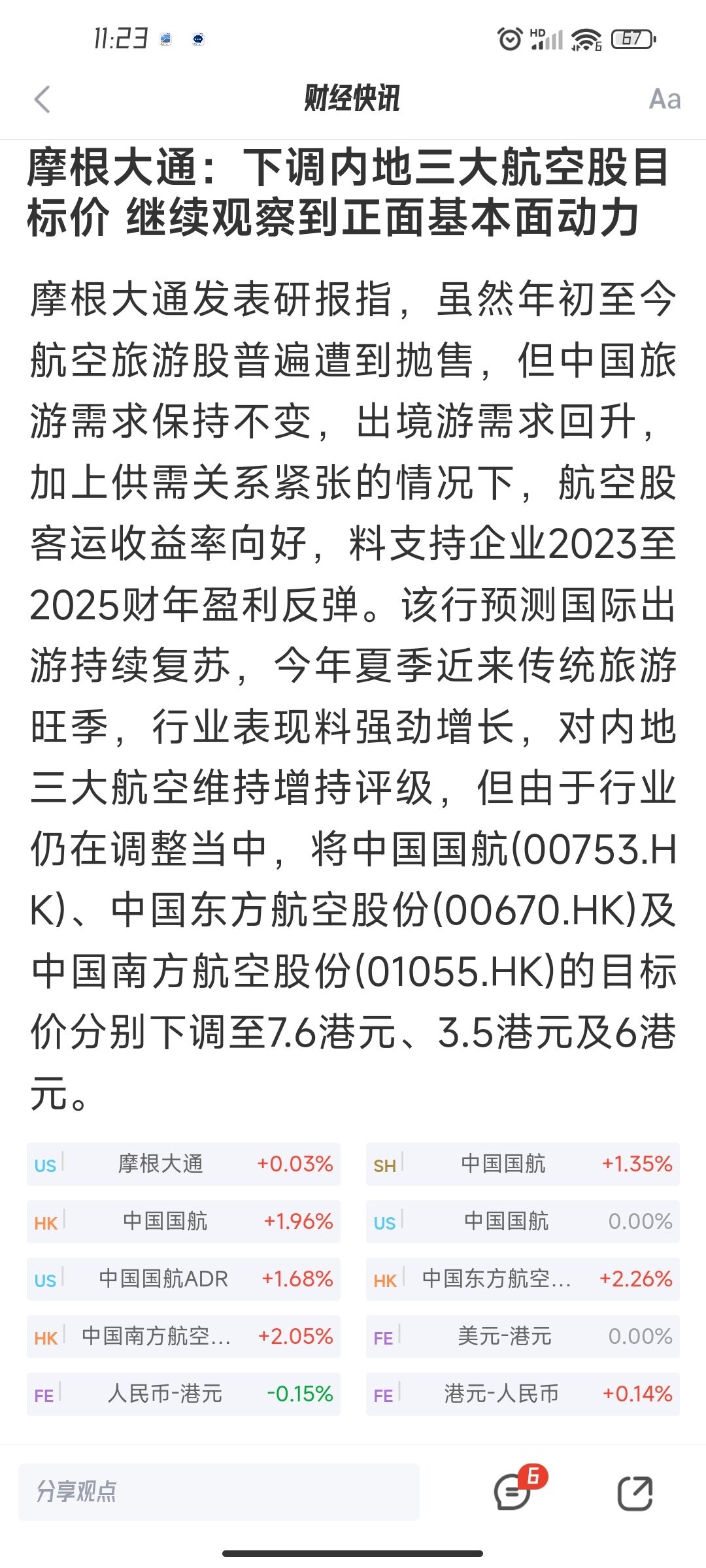Open the HK 中国东方航空 stock chip
706x1568 pixels.
pyautogui.click(x=522, y=1279)
